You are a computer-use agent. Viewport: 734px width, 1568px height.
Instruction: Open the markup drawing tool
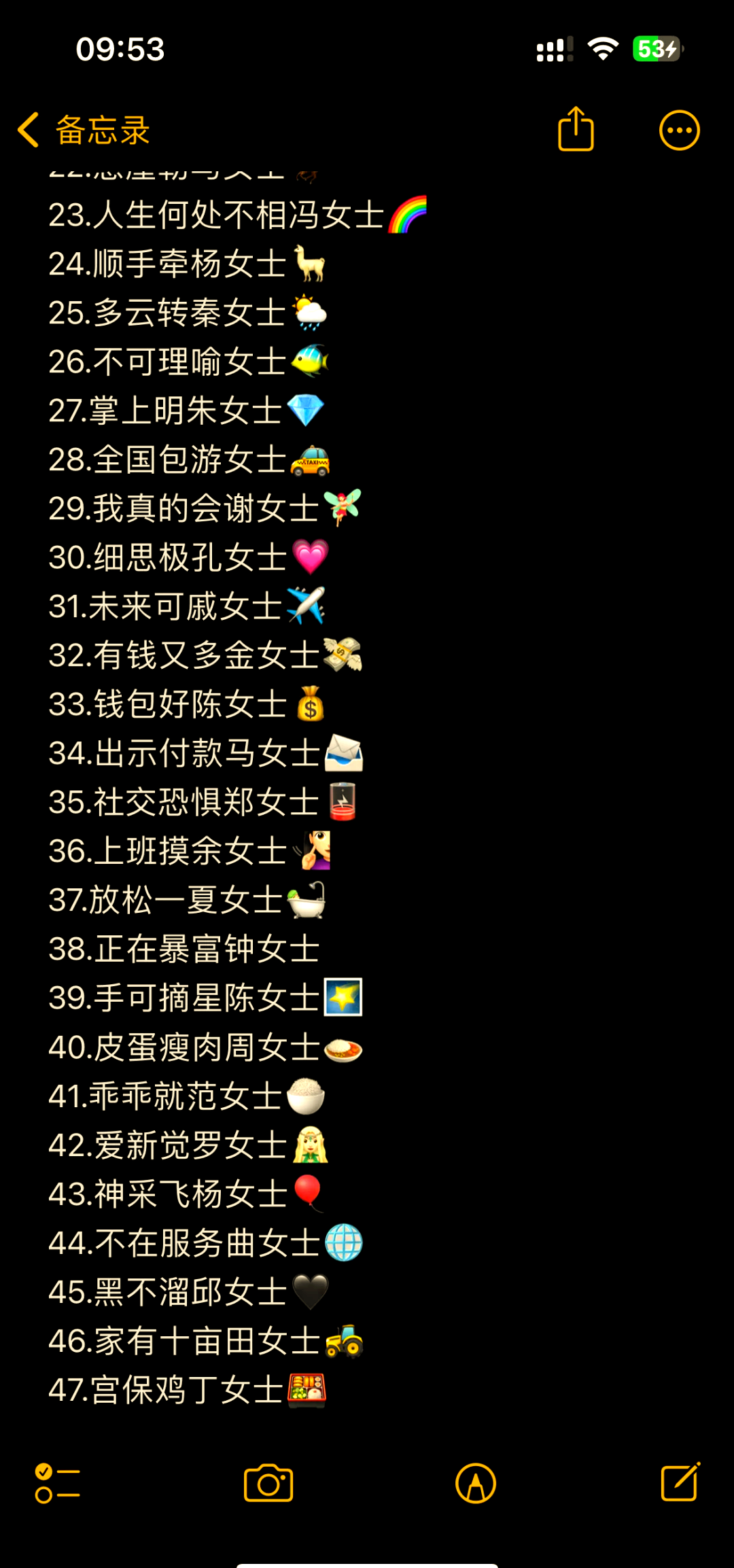pos(476,1483)
